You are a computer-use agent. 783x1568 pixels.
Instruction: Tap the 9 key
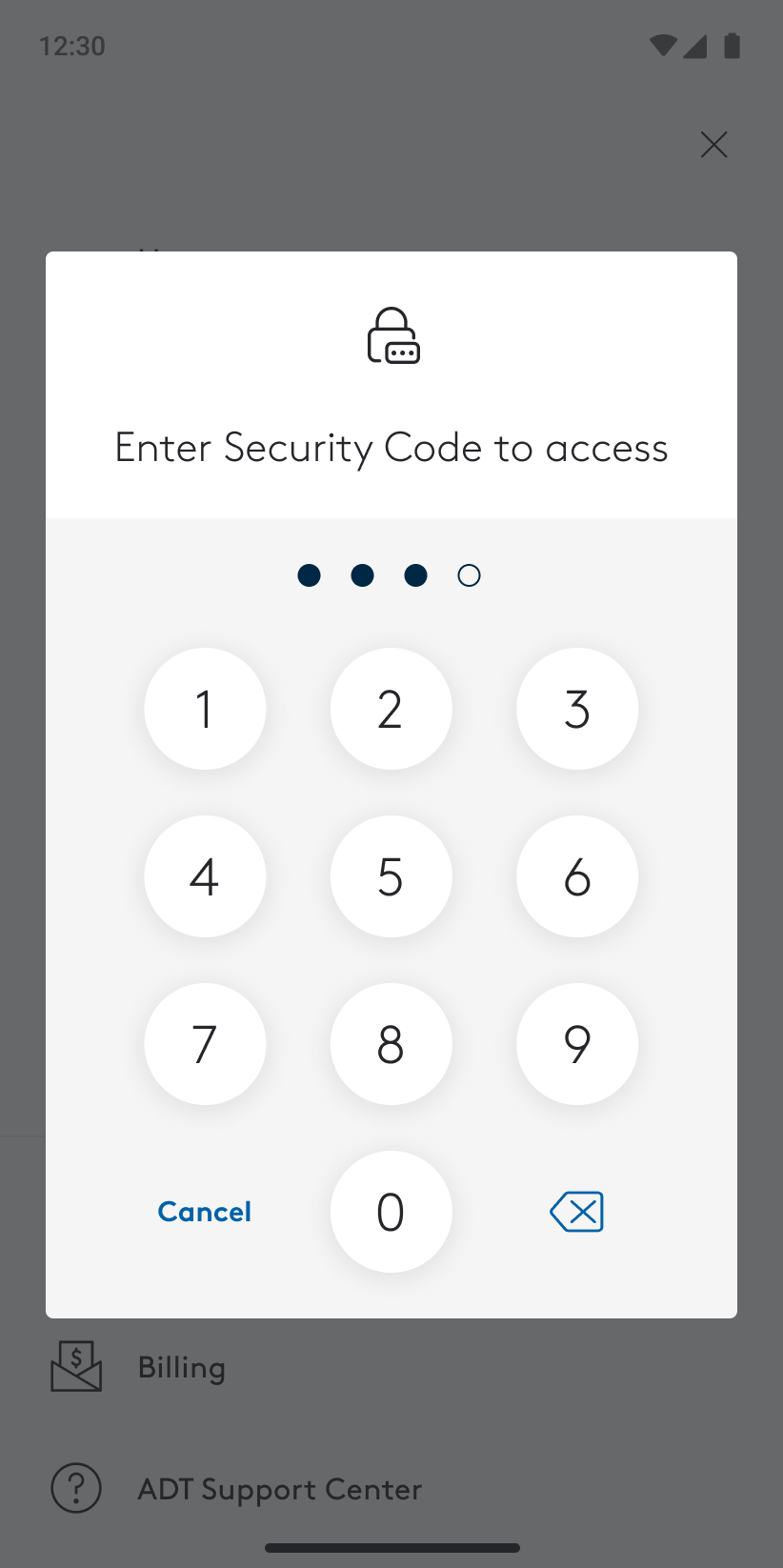tap(577, 1044)
